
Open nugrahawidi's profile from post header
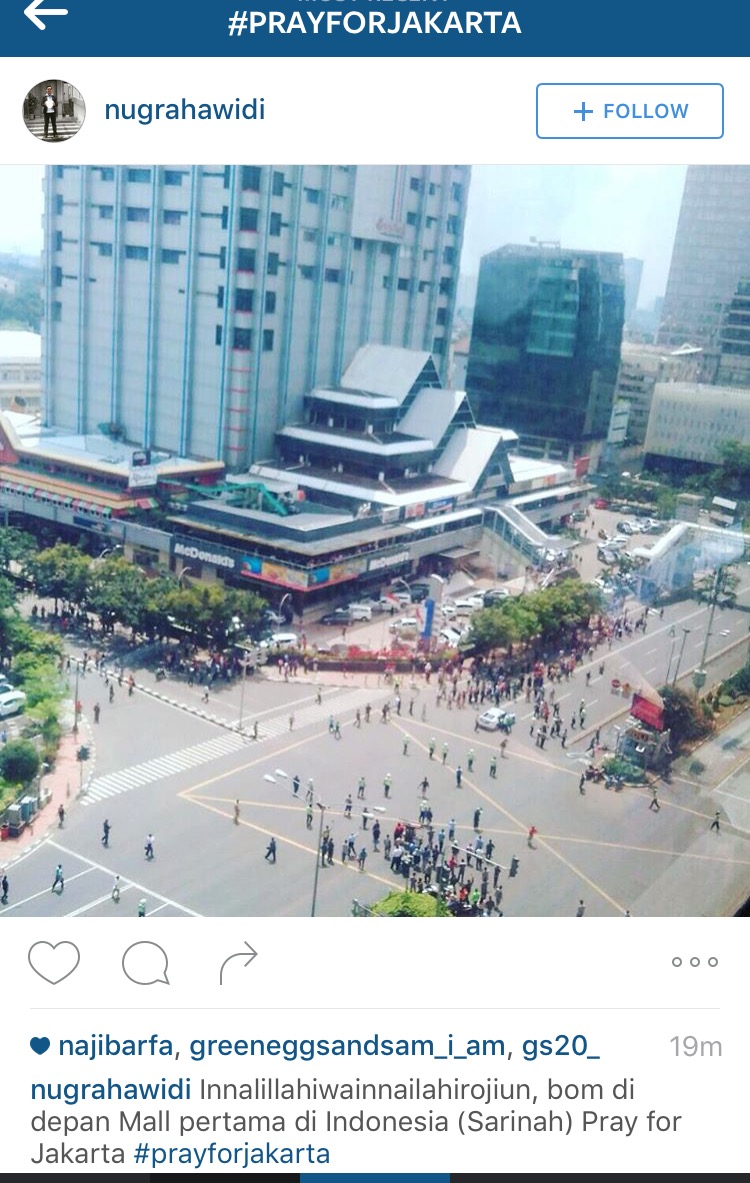tap(185, 110)
